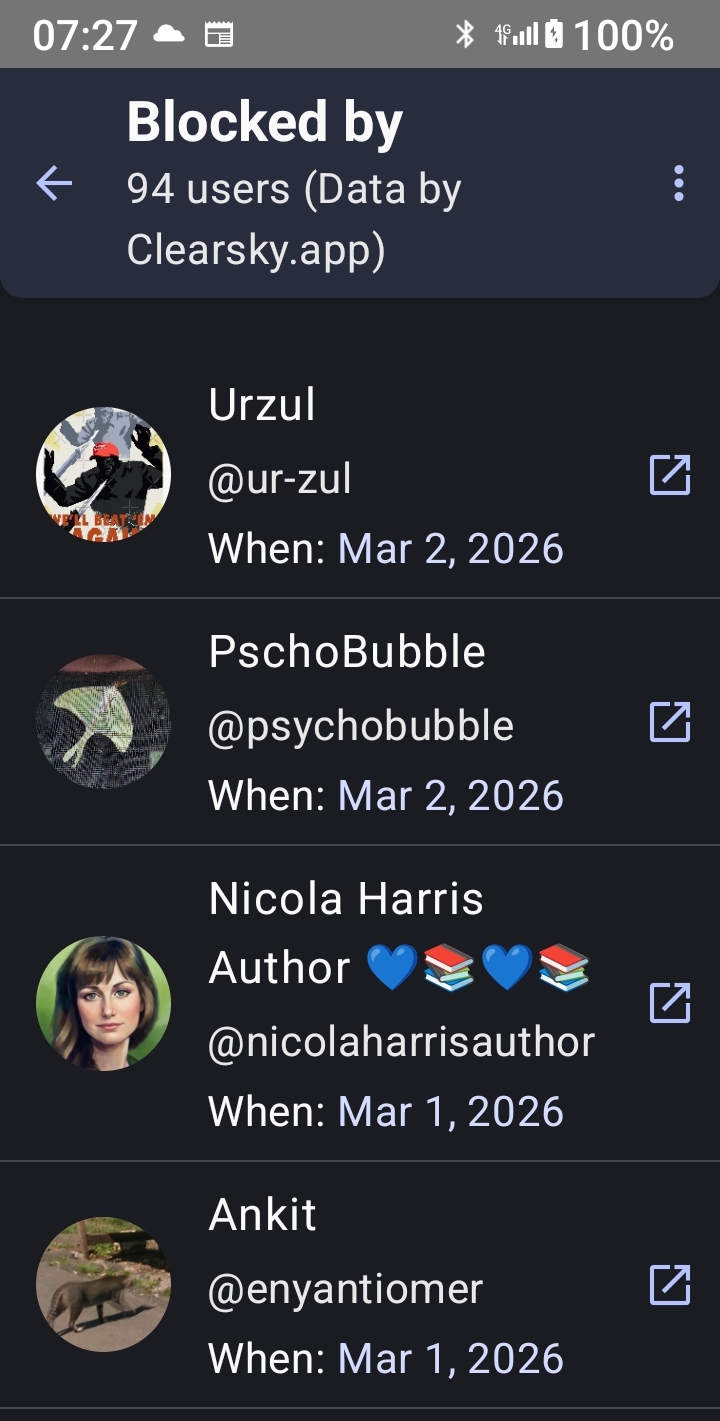Image resolution: width=720 pixels, height=1421 pixels.
Task: Launch external link for Nicola Harris Author
Action: pos(669,1003)
